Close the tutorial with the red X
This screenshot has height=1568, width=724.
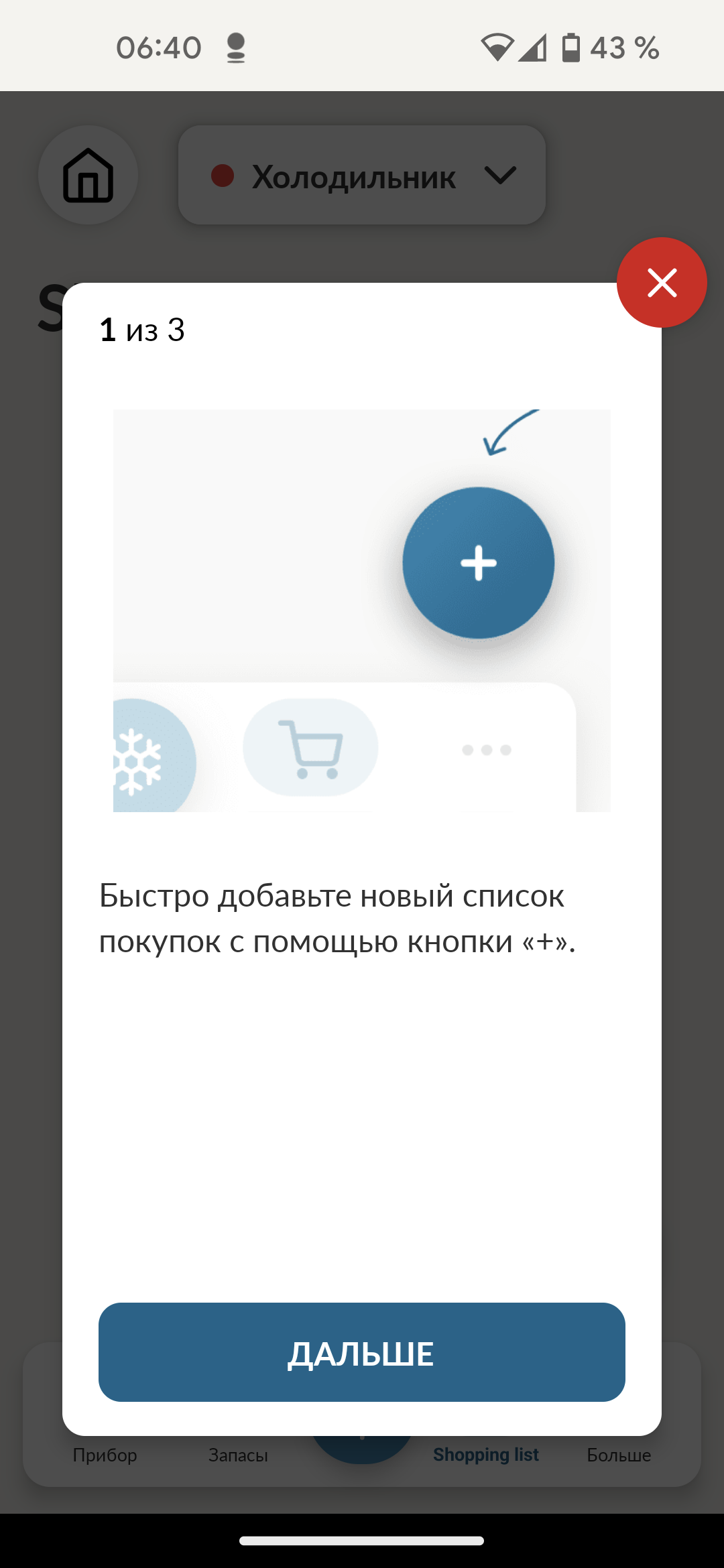coord(662,282)
